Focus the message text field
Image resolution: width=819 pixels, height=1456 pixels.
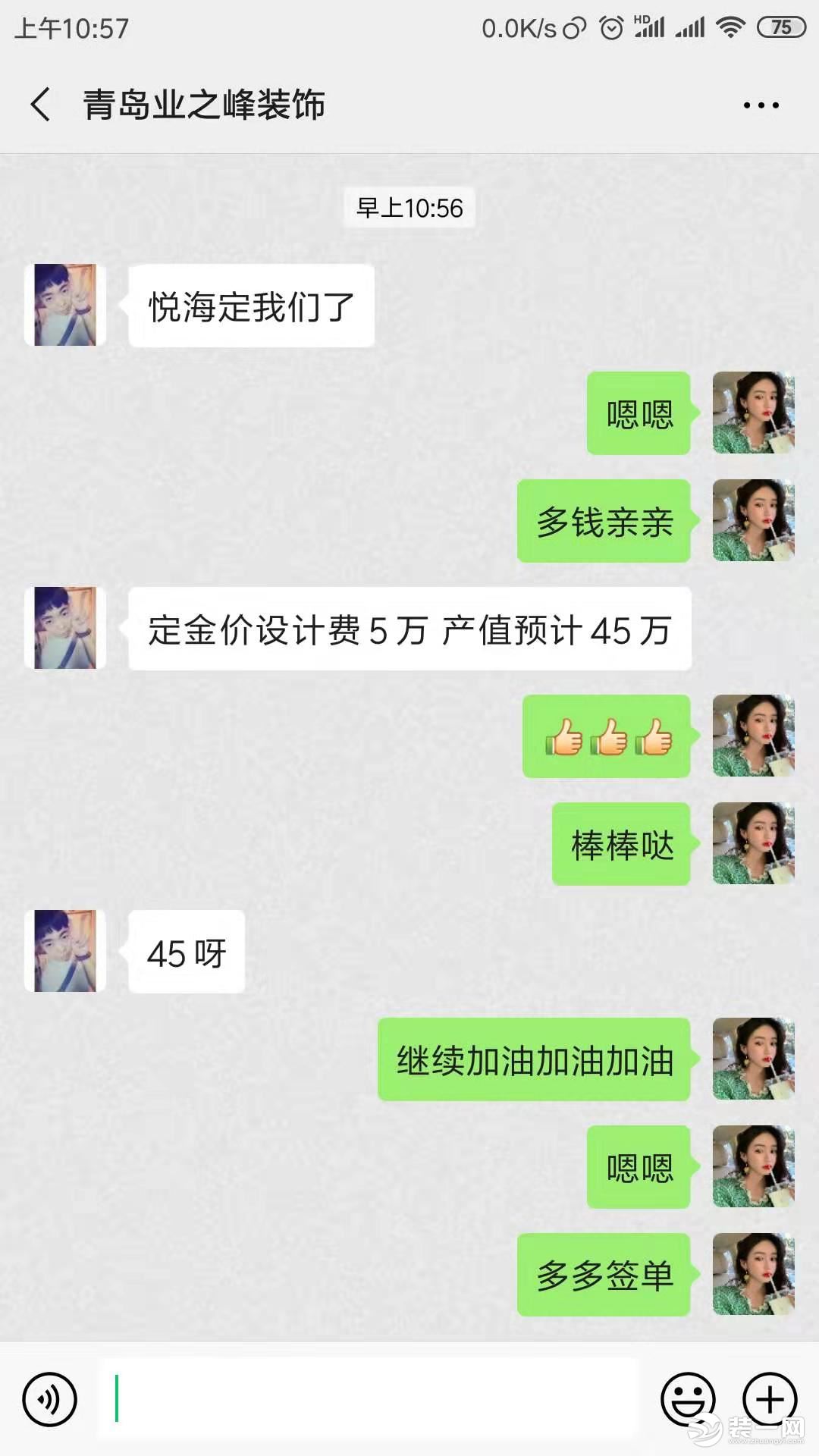368,1399
